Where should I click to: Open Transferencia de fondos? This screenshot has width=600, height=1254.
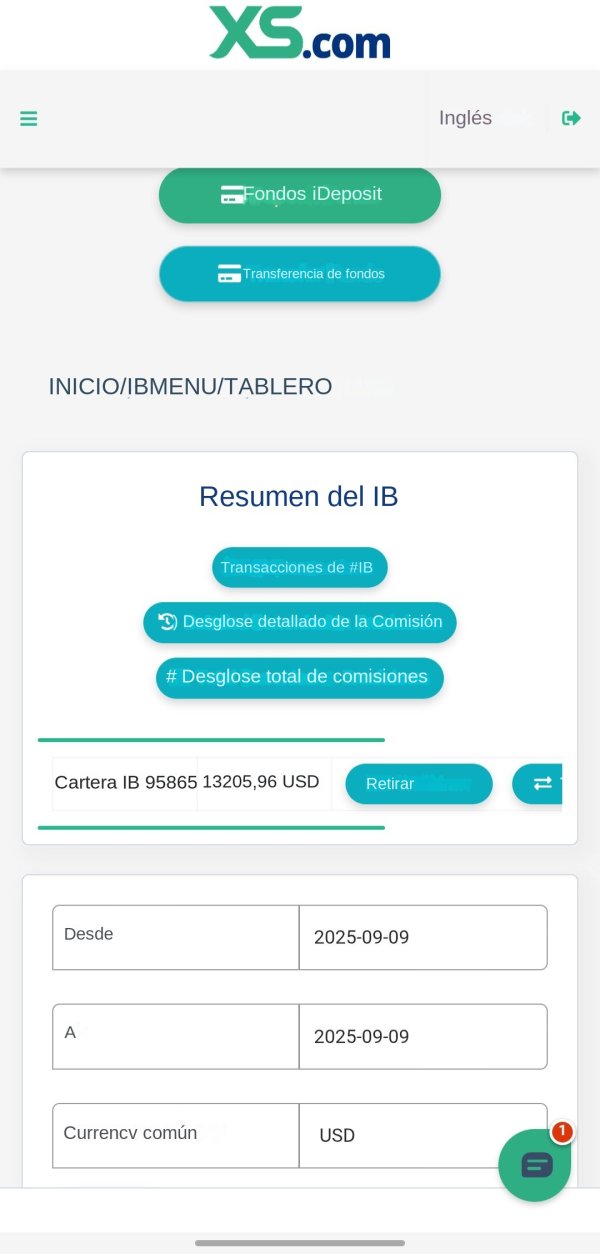coord(300,274)
